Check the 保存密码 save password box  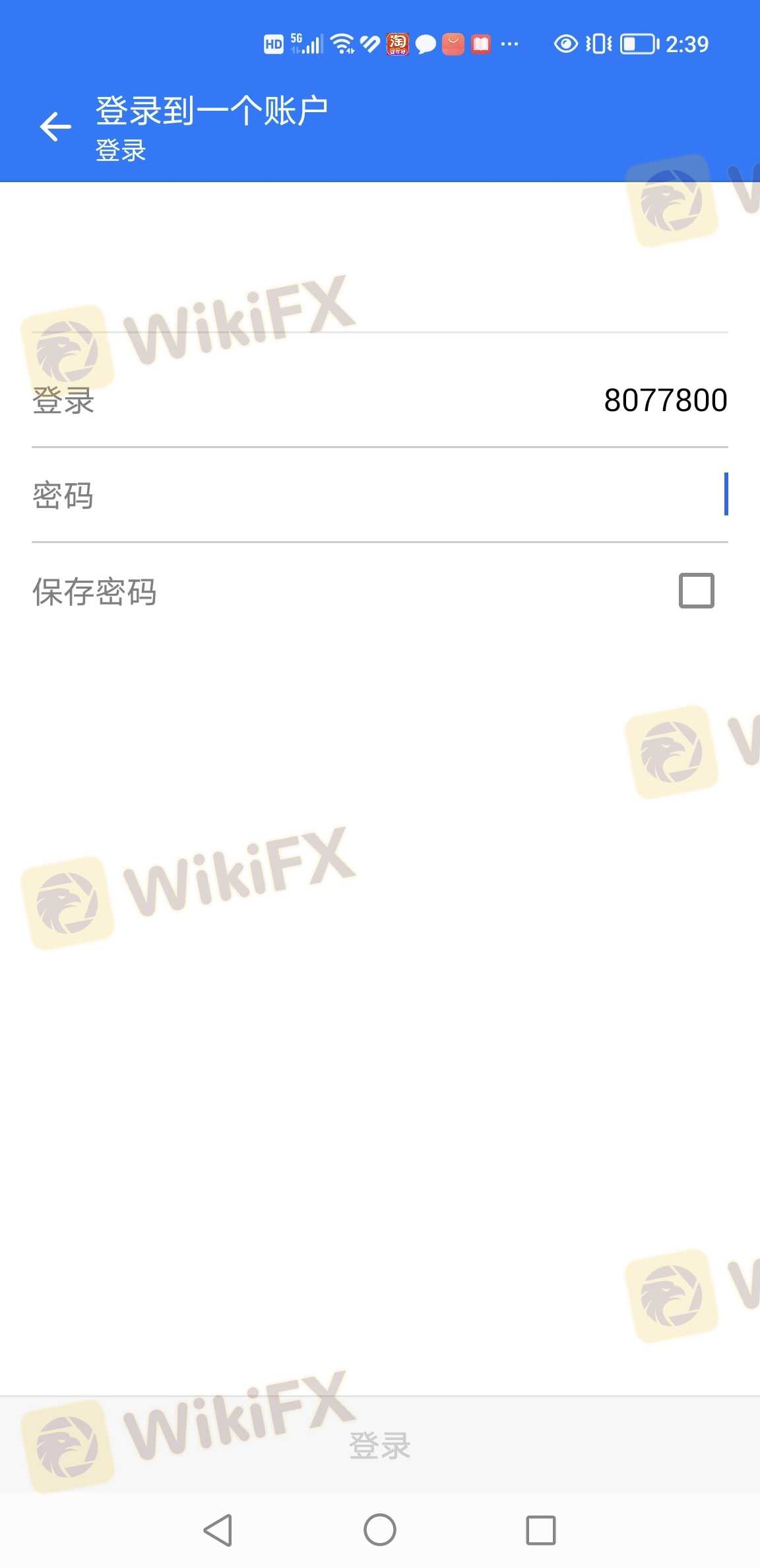tap(696, 591)
